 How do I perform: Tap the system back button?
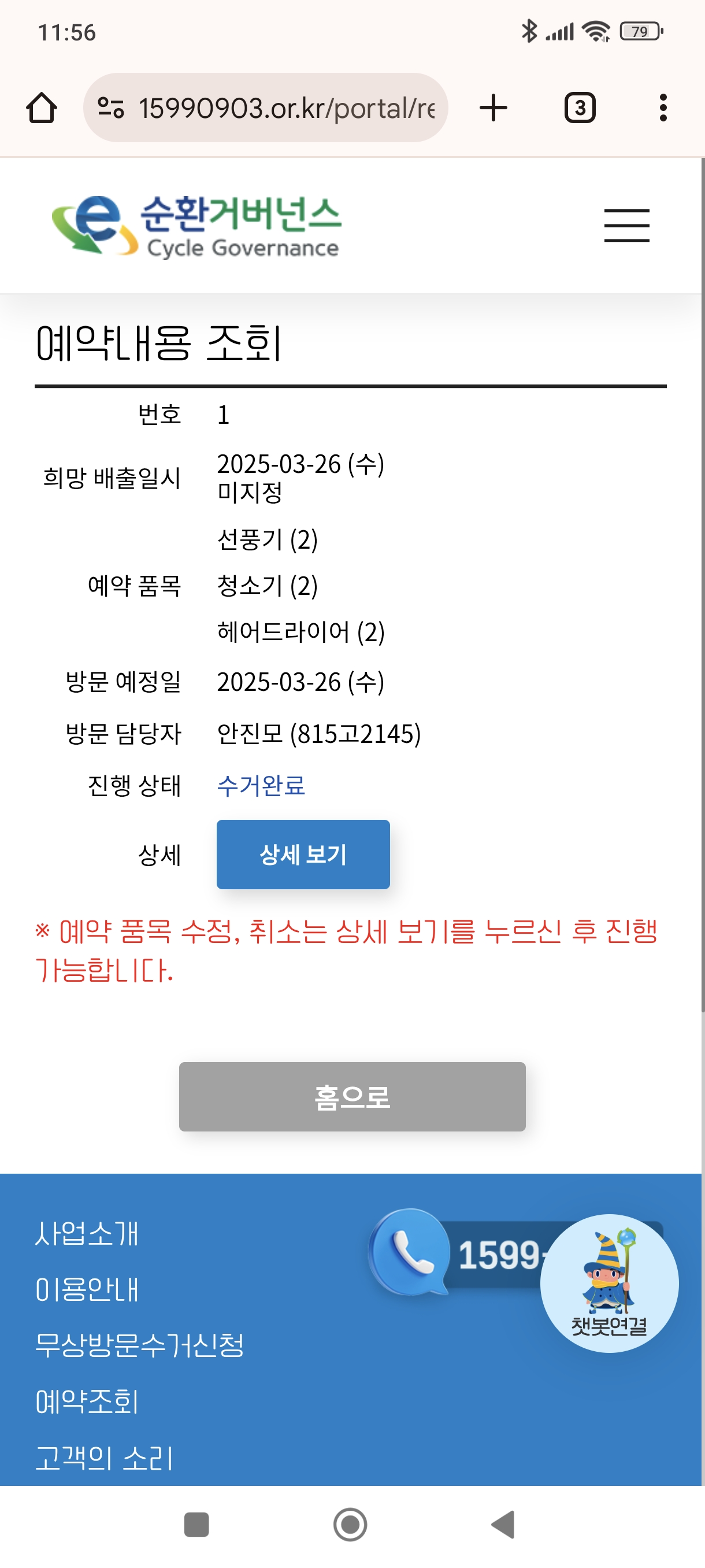(x=504, y=1524)
